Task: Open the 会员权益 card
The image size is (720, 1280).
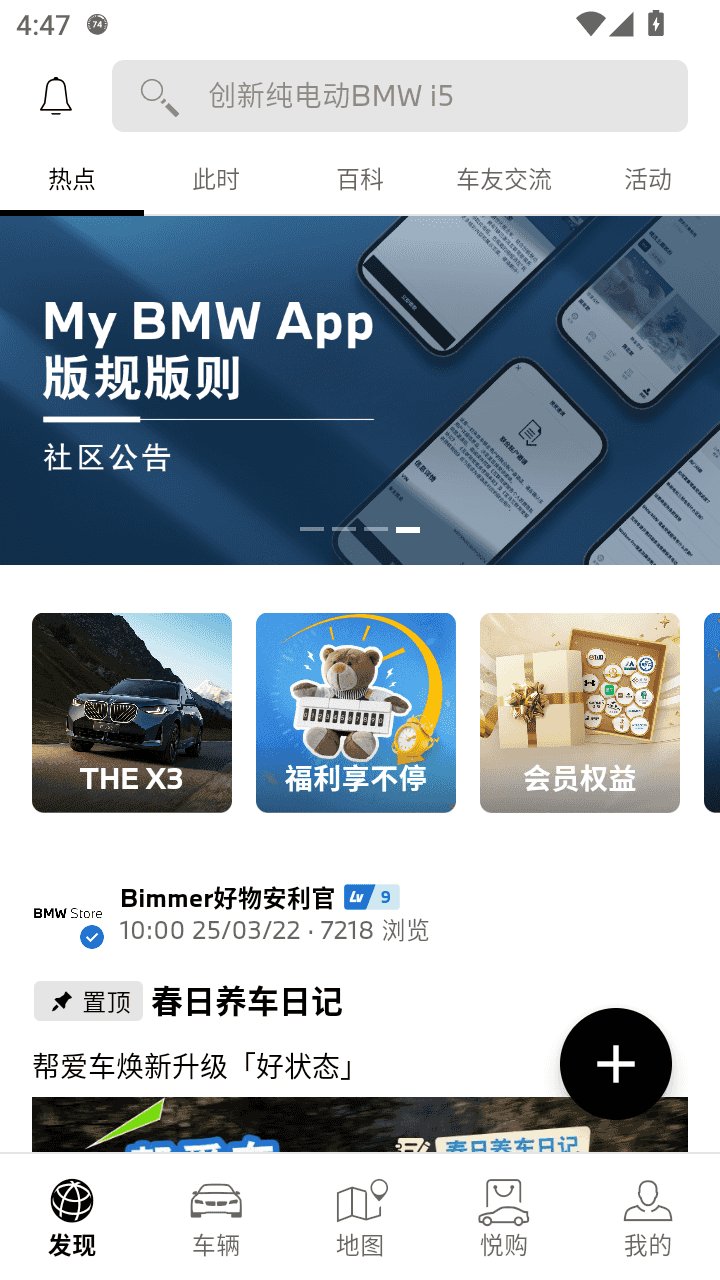Action: (x=580, y=712)
